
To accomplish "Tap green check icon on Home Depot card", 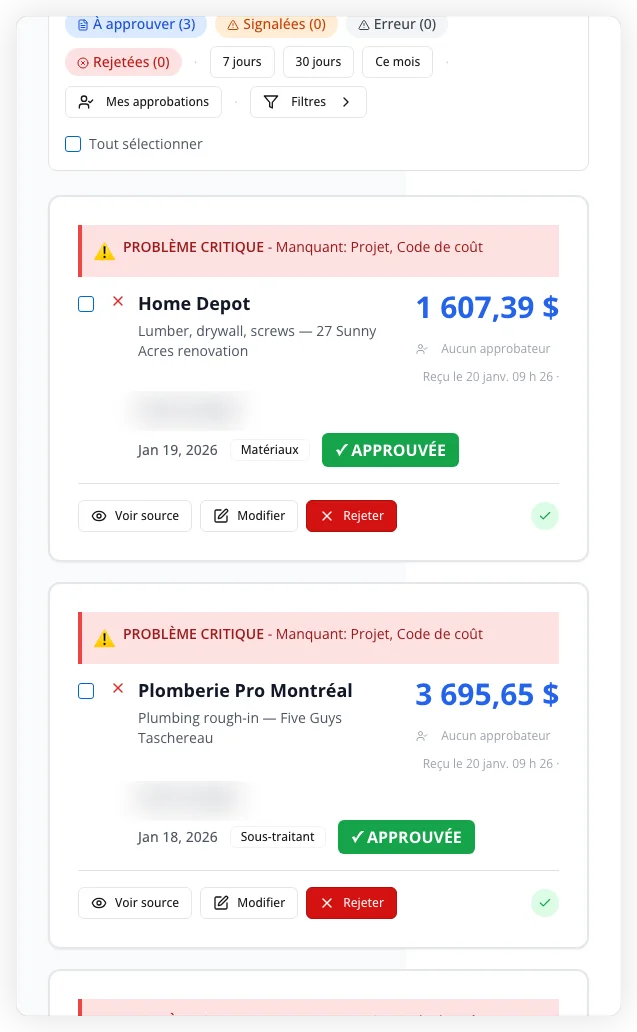I will coord(545,516).
